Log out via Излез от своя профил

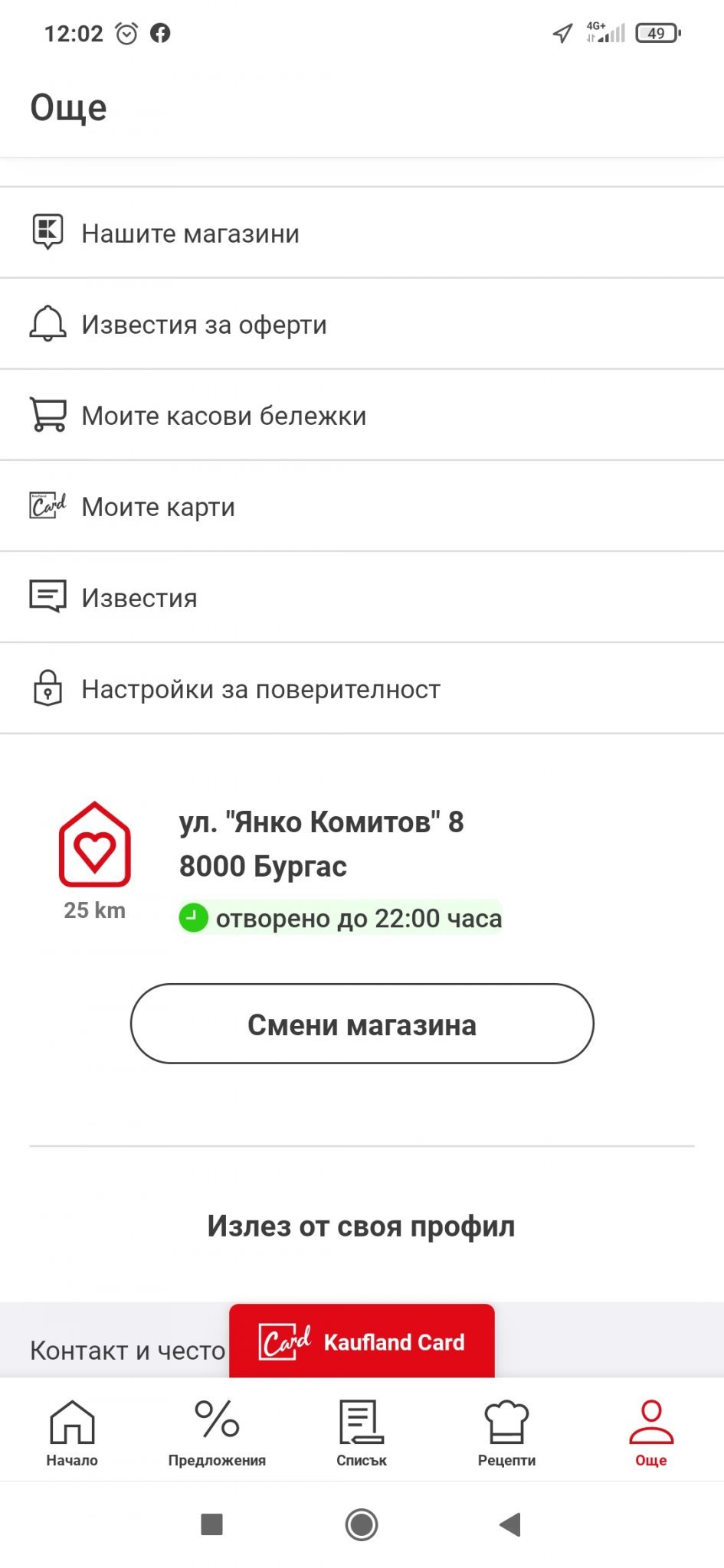pos(362,1226)
